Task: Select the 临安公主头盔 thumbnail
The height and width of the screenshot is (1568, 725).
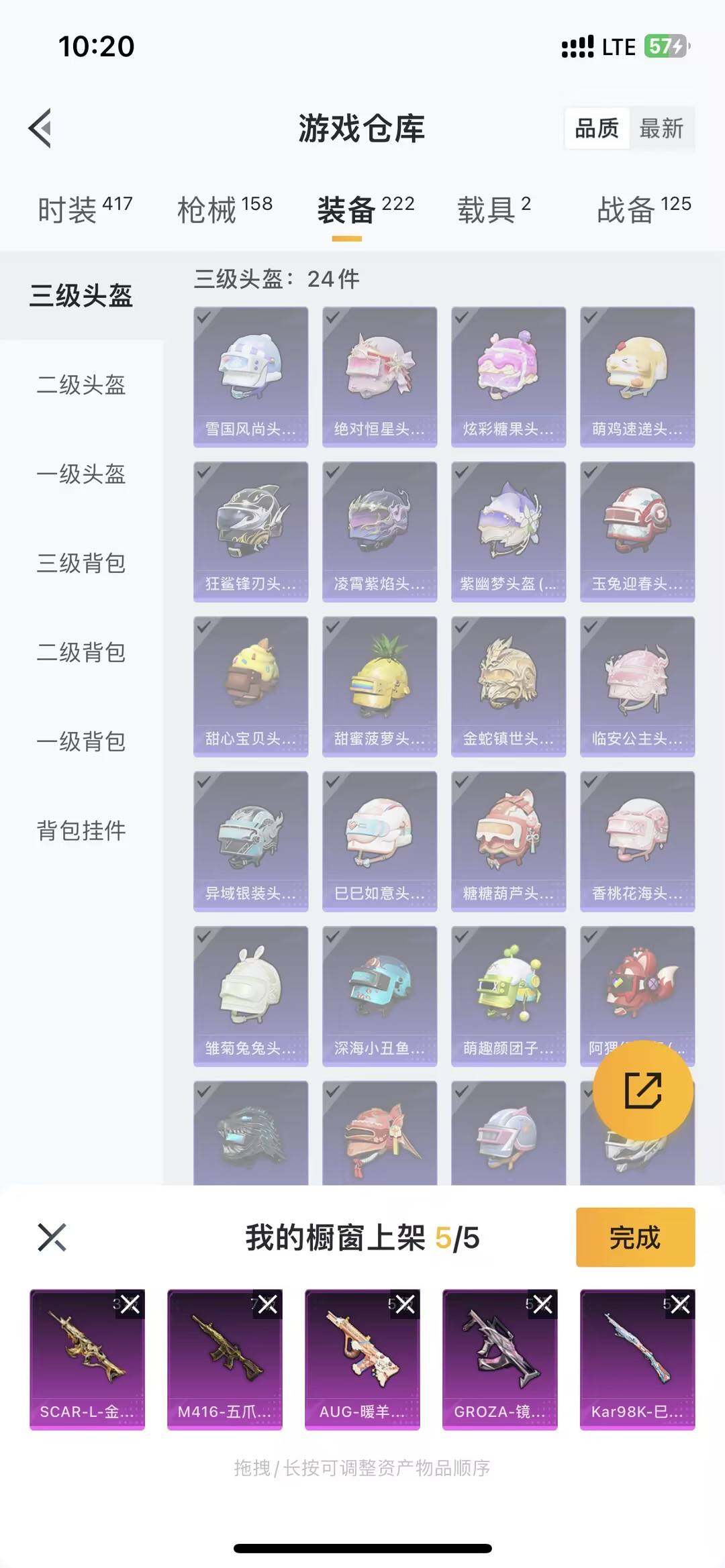Action: click(x=636, y=684)
